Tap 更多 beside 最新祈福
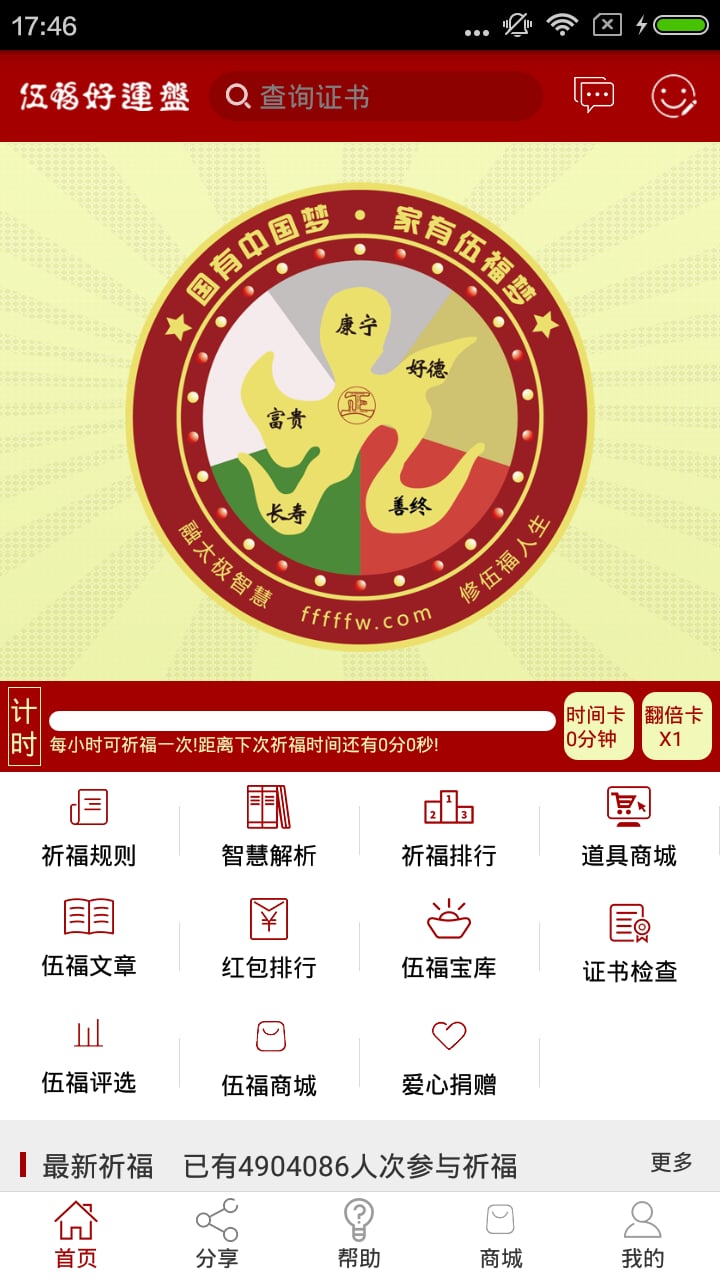Viewport: 720px width, 1280px height. (671, 1162)
